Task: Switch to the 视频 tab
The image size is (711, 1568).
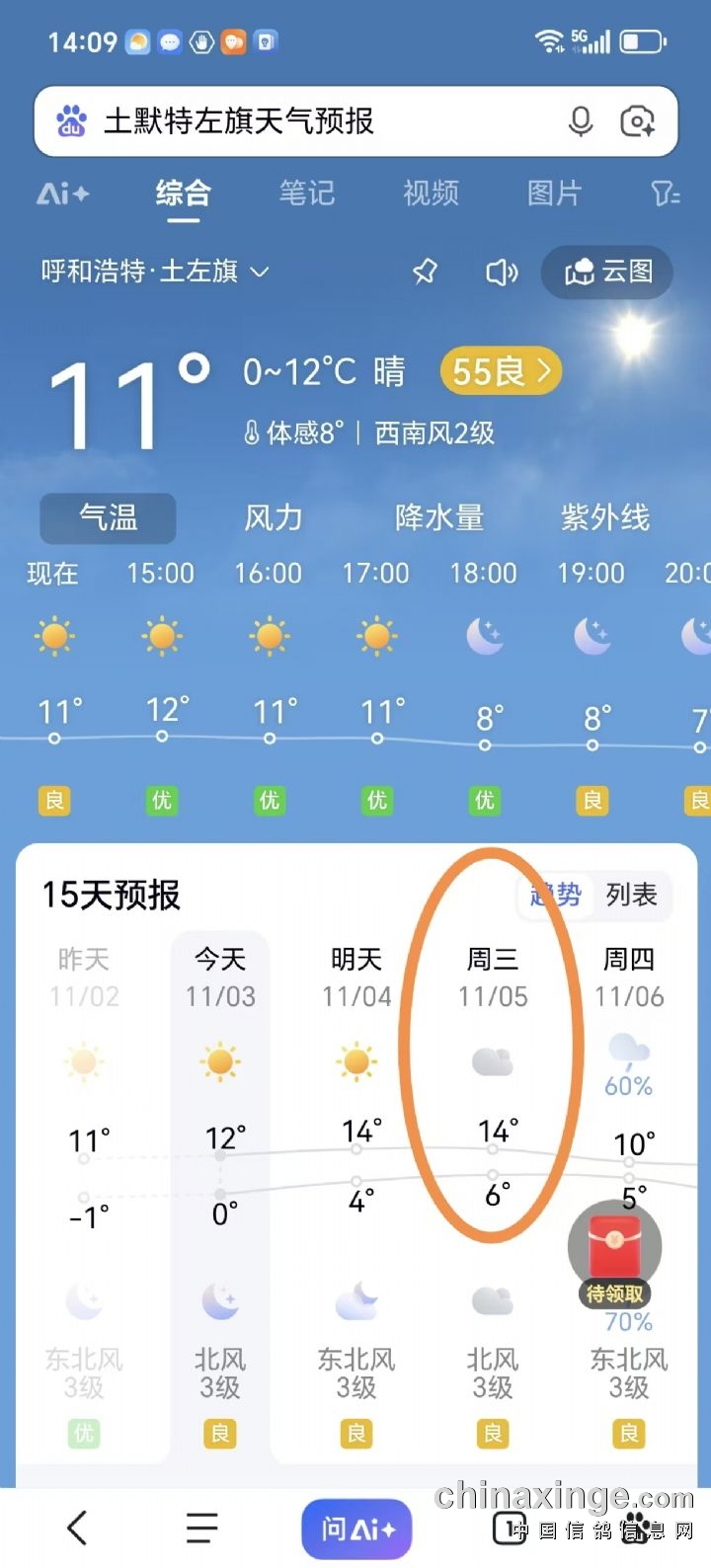Action: tap(431, 193)
